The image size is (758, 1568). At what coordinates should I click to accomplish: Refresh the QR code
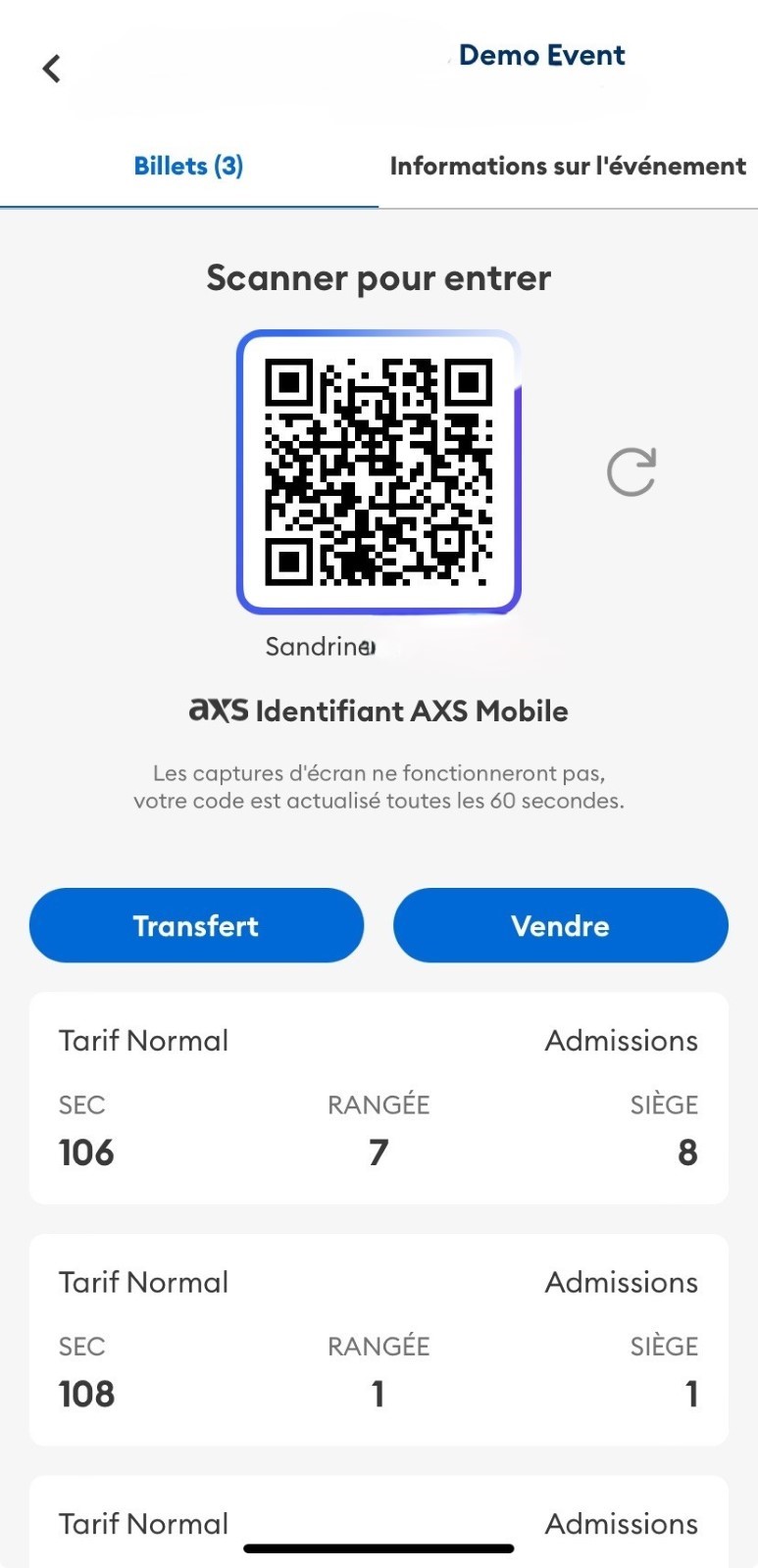click(632, 472)
